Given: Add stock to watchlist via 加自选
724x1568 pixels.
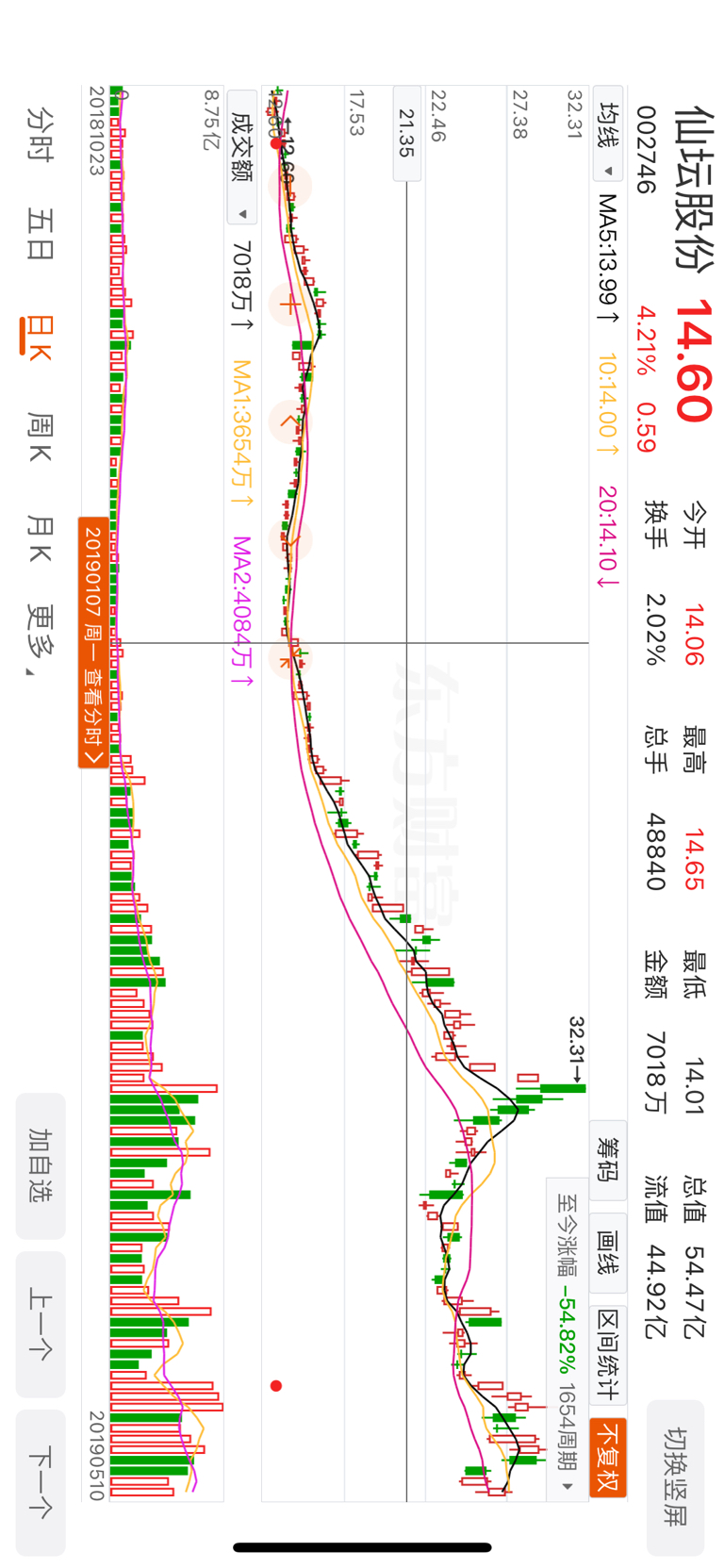Looking at the screenshot, I should click(x=41, y=1165).
